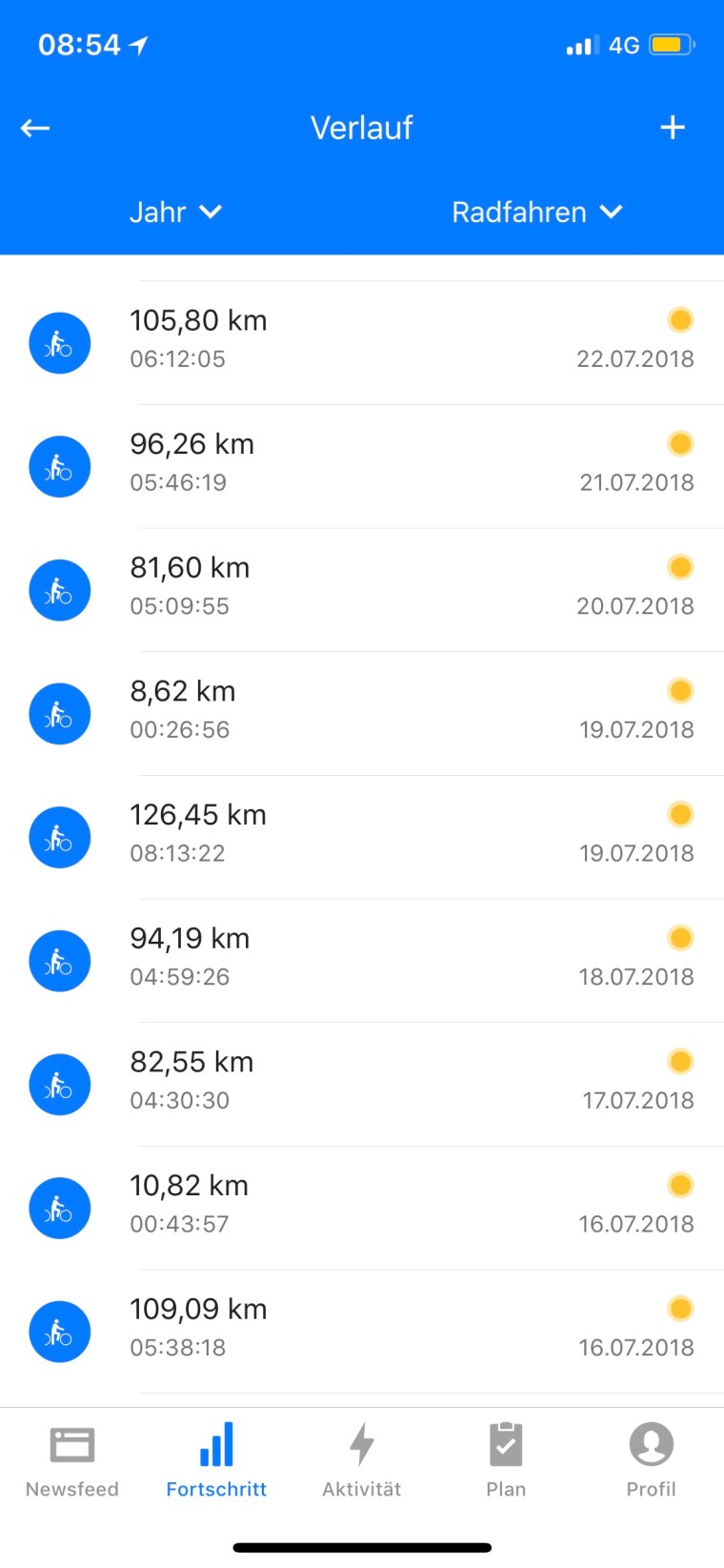Open the 94,19 km ride from 18.07.2018

[362, 959]
